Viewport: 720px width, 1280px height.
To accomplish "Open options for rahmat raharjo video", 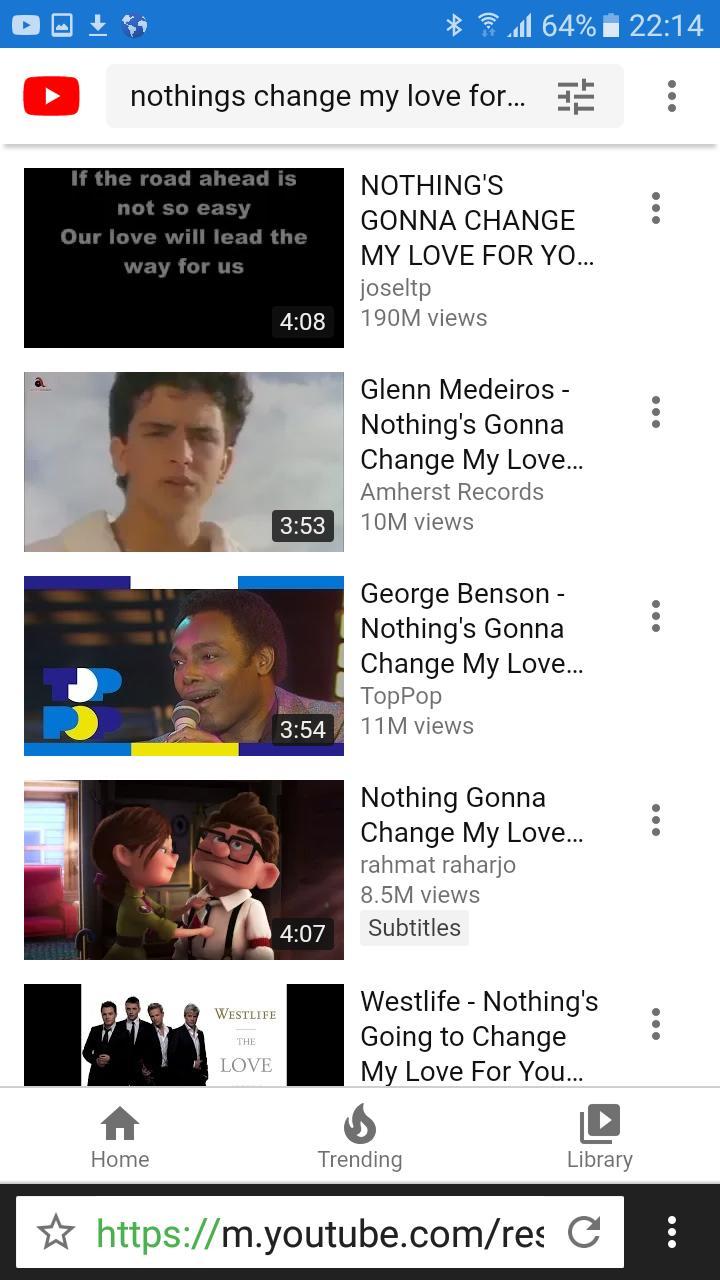I will 656,820.
